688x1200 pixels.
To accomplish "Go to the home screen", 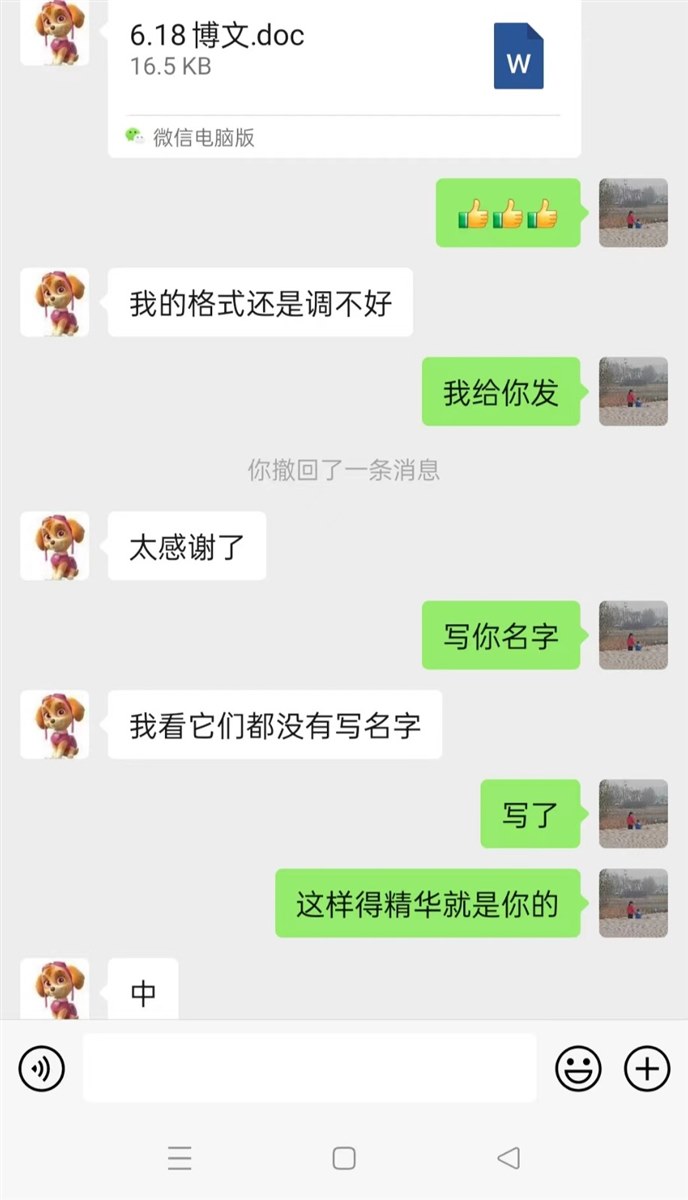I will (344, 1158).
